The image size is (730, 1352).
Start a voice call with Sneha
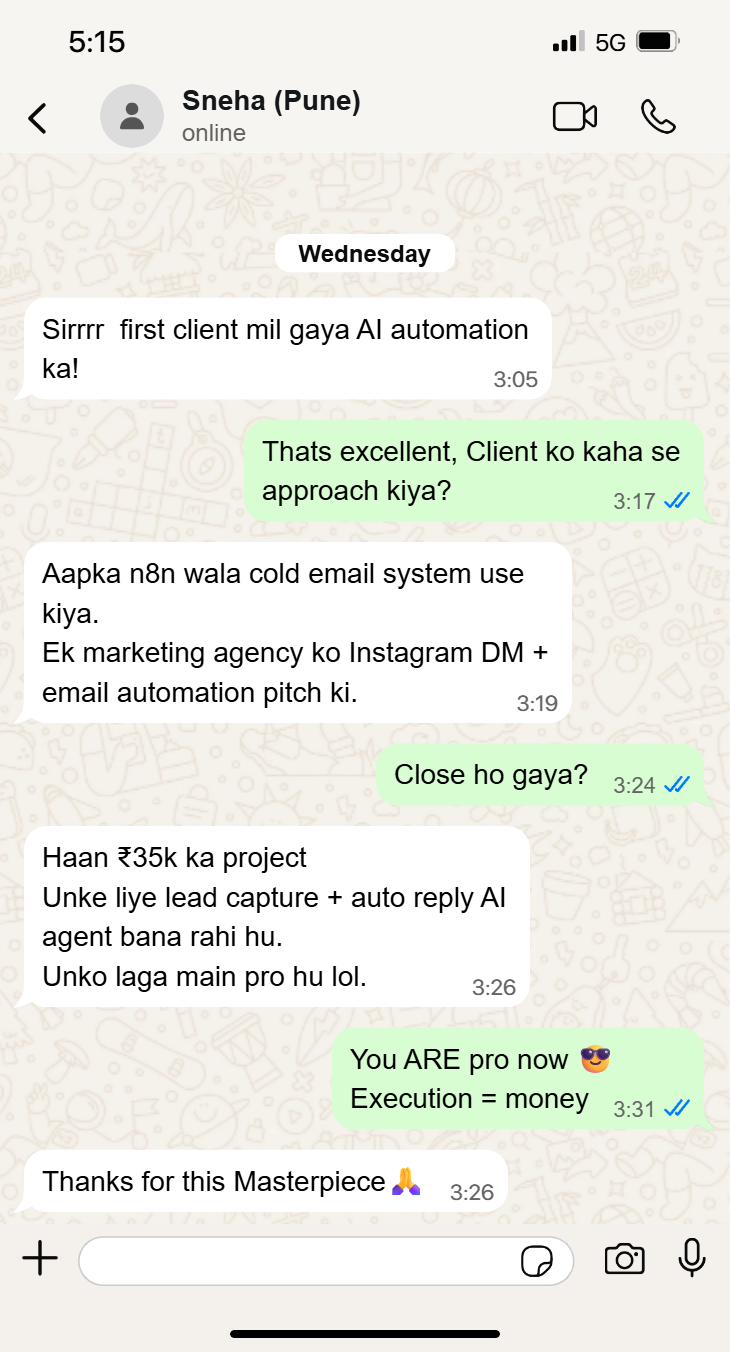[x=658, y=117]
